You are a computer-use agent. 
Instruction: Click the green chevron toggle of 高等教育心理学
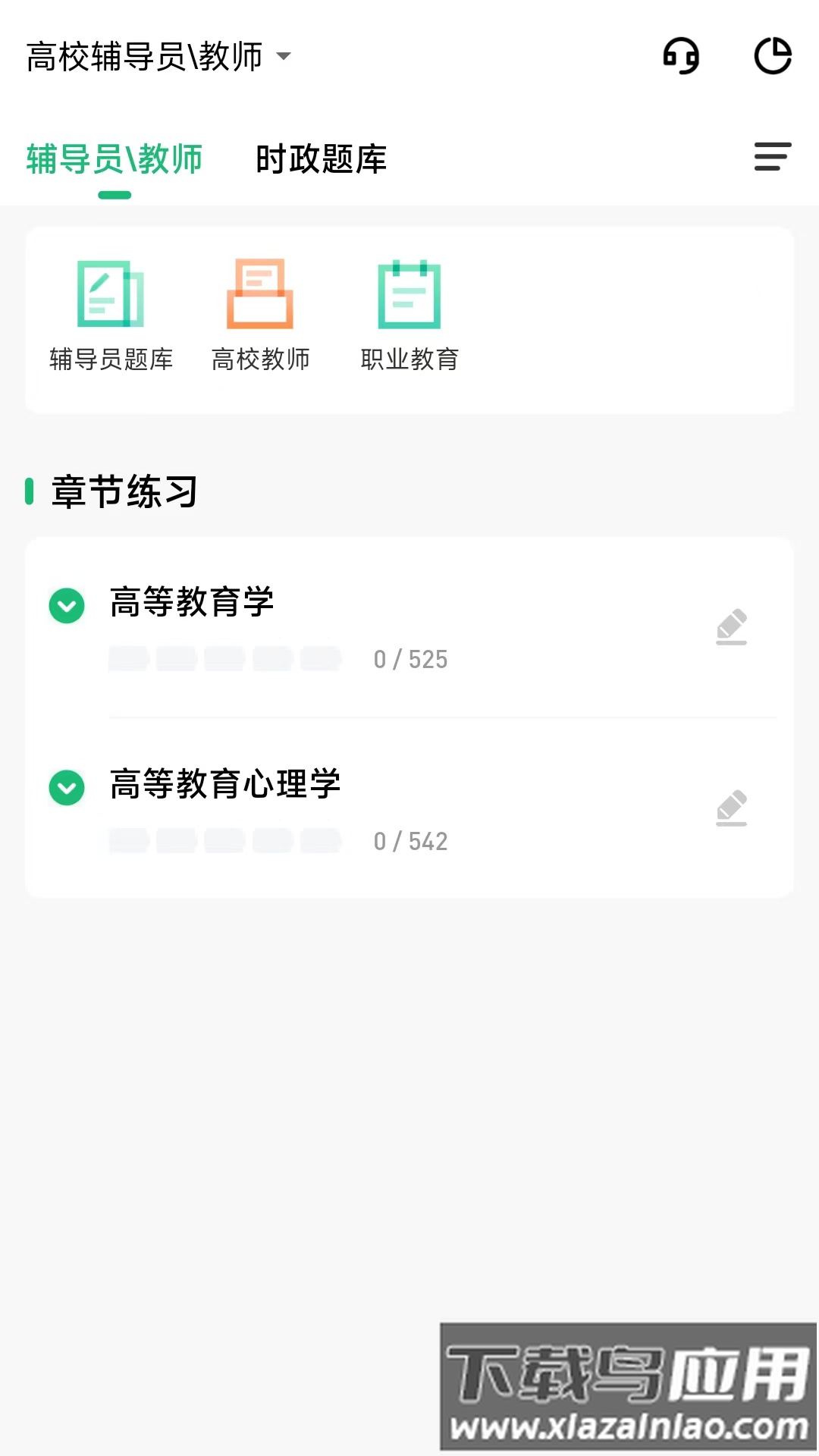click(67, 787)
